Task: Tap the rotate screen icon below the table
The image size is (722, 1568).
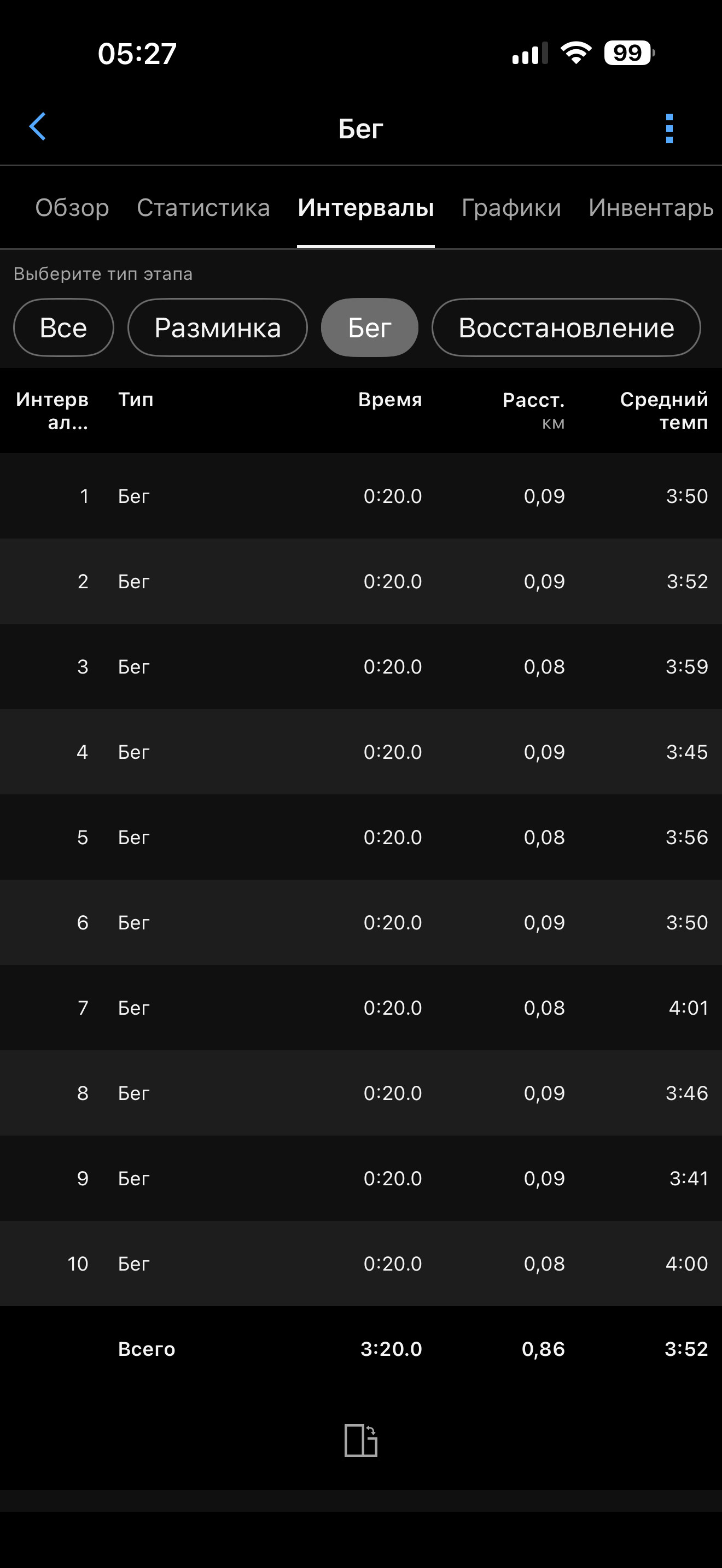Action: tap(361, 1440)
